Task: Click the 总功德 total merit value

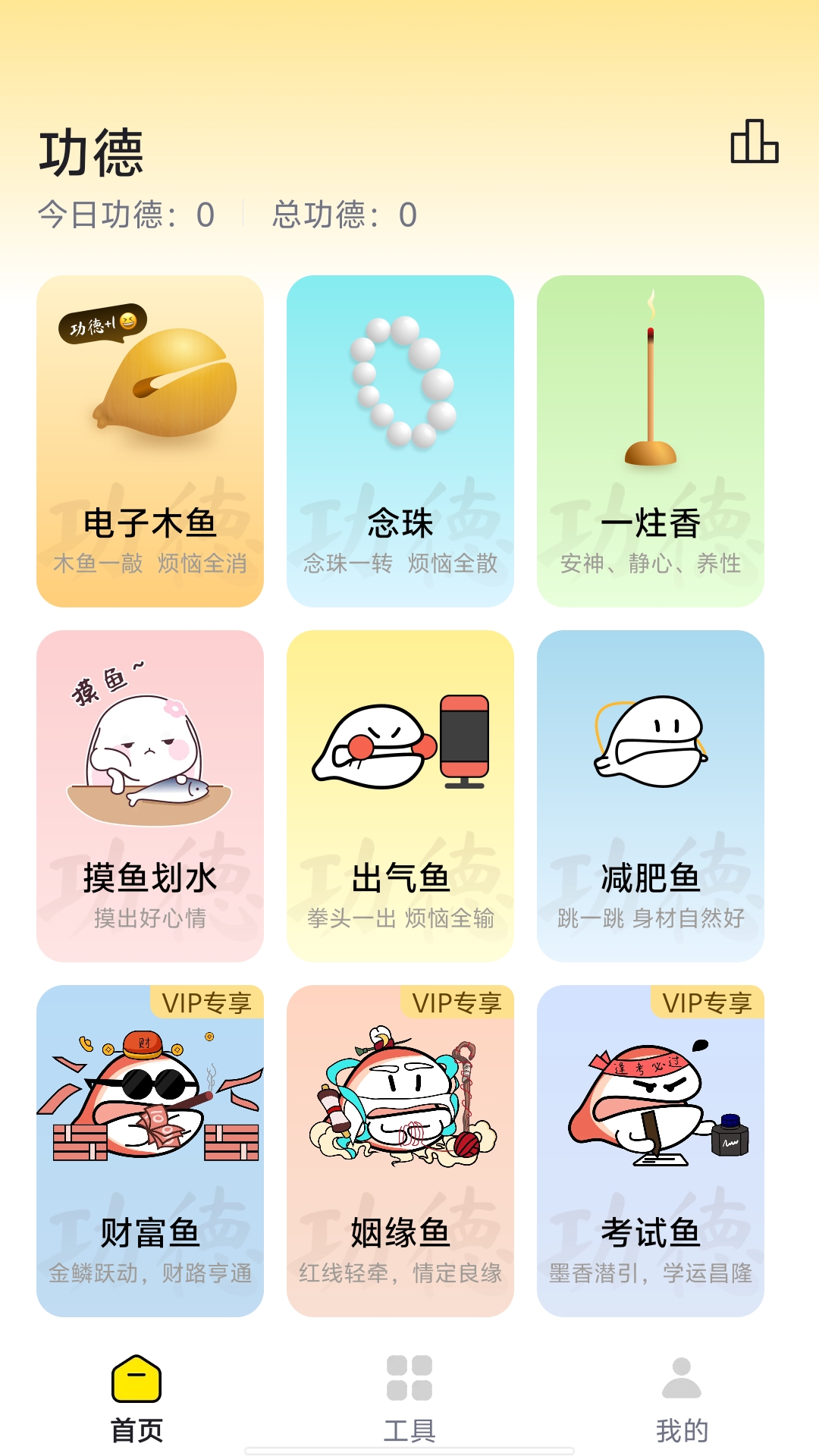Action: [404, 215]
